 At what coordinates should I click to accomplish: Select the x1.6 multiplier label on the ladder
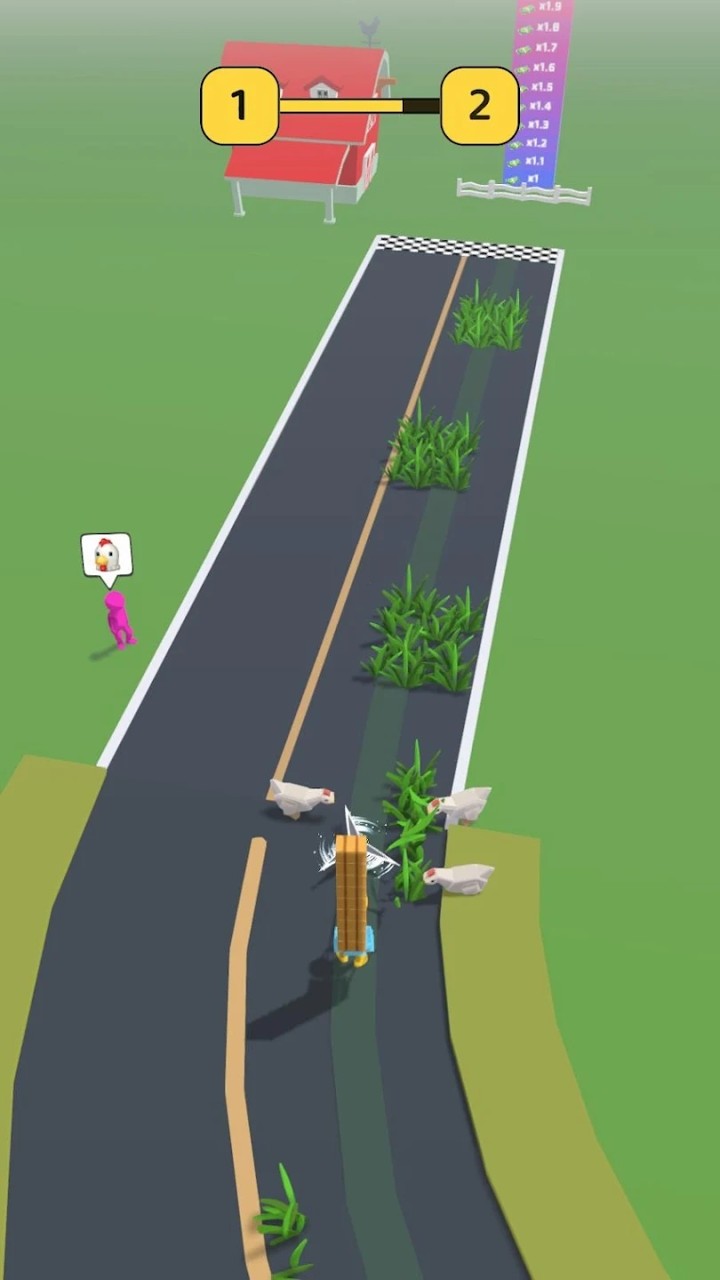[545, 66]
